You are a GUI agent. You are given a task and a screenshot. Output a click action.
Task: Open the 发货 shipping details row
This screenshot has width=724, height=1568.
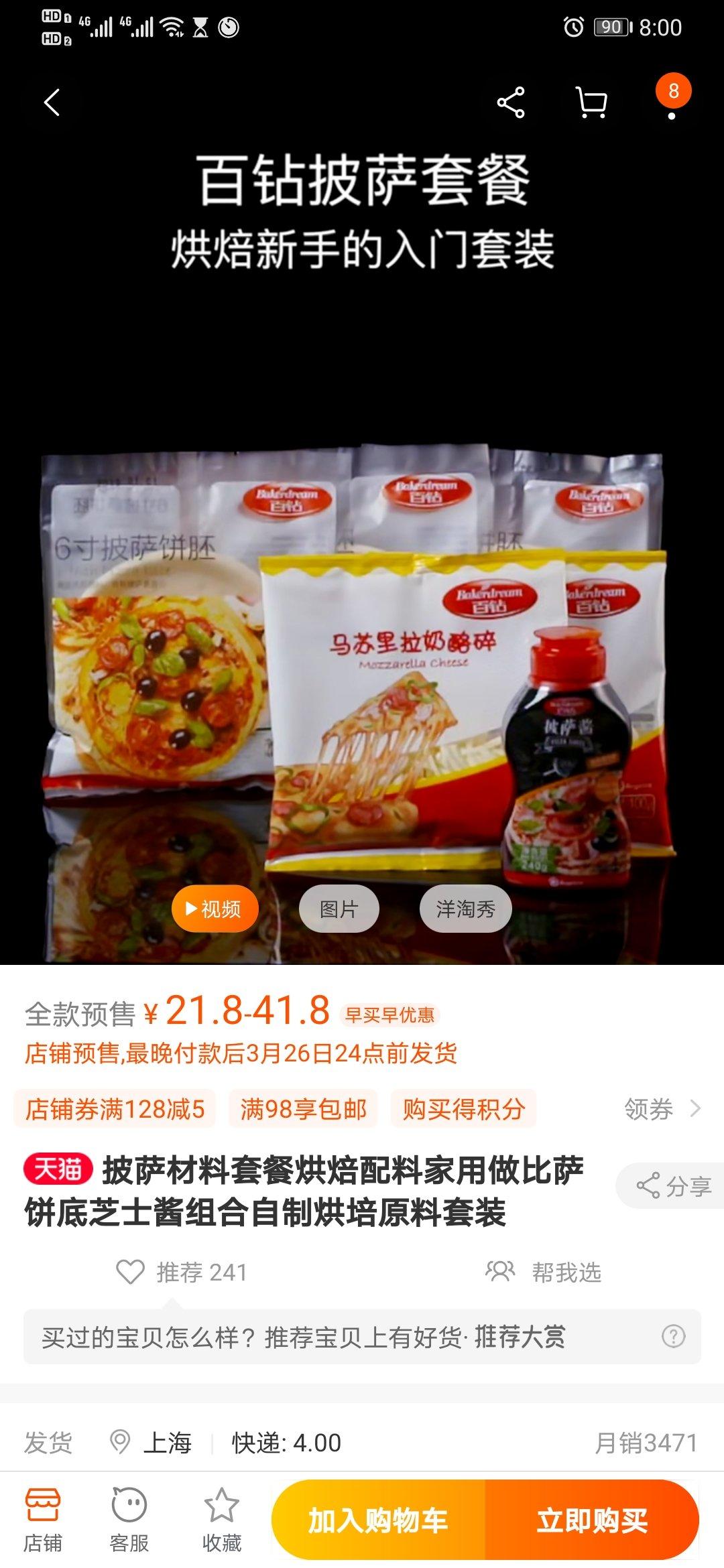click(362, 1442)
